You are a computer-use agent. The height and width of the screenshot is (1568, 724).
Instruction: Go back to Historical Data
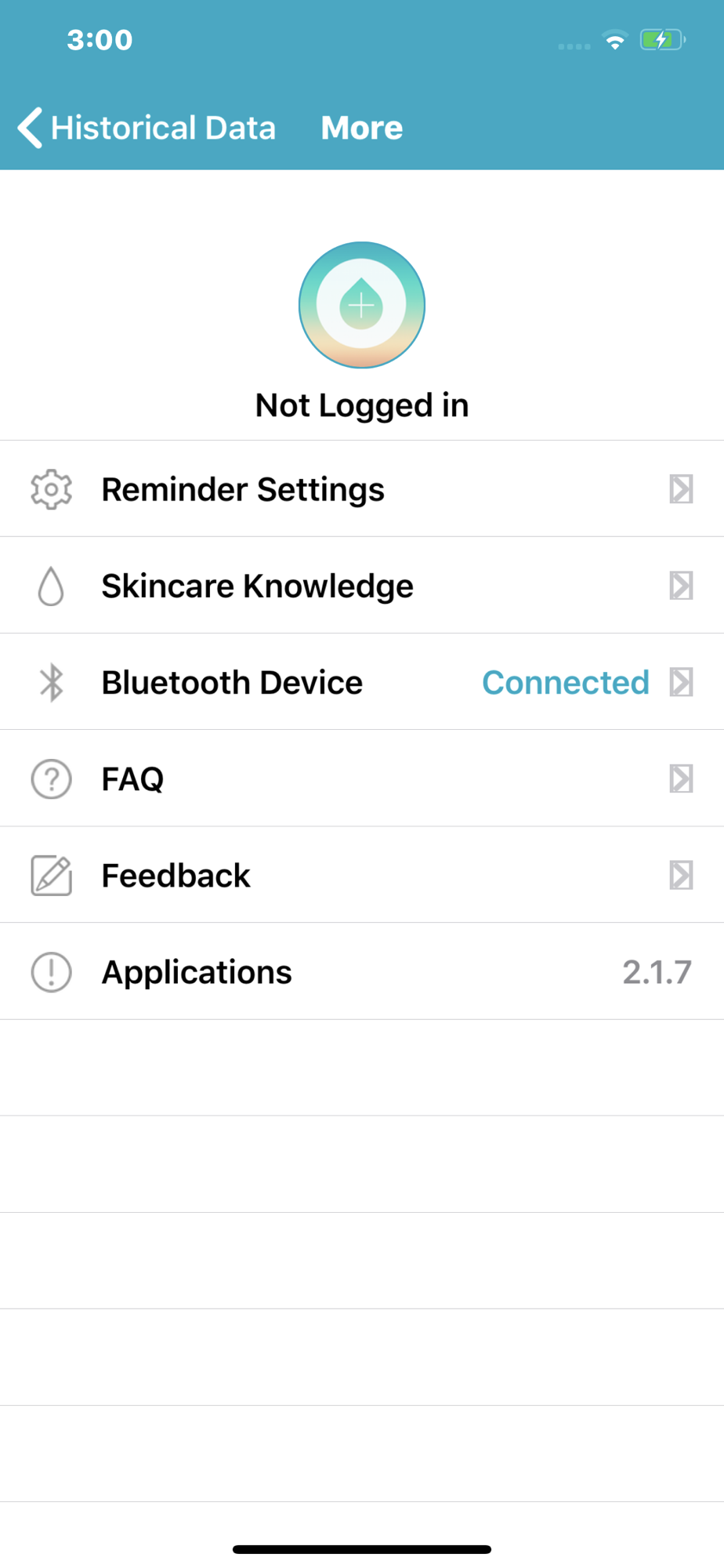(147, 128)
